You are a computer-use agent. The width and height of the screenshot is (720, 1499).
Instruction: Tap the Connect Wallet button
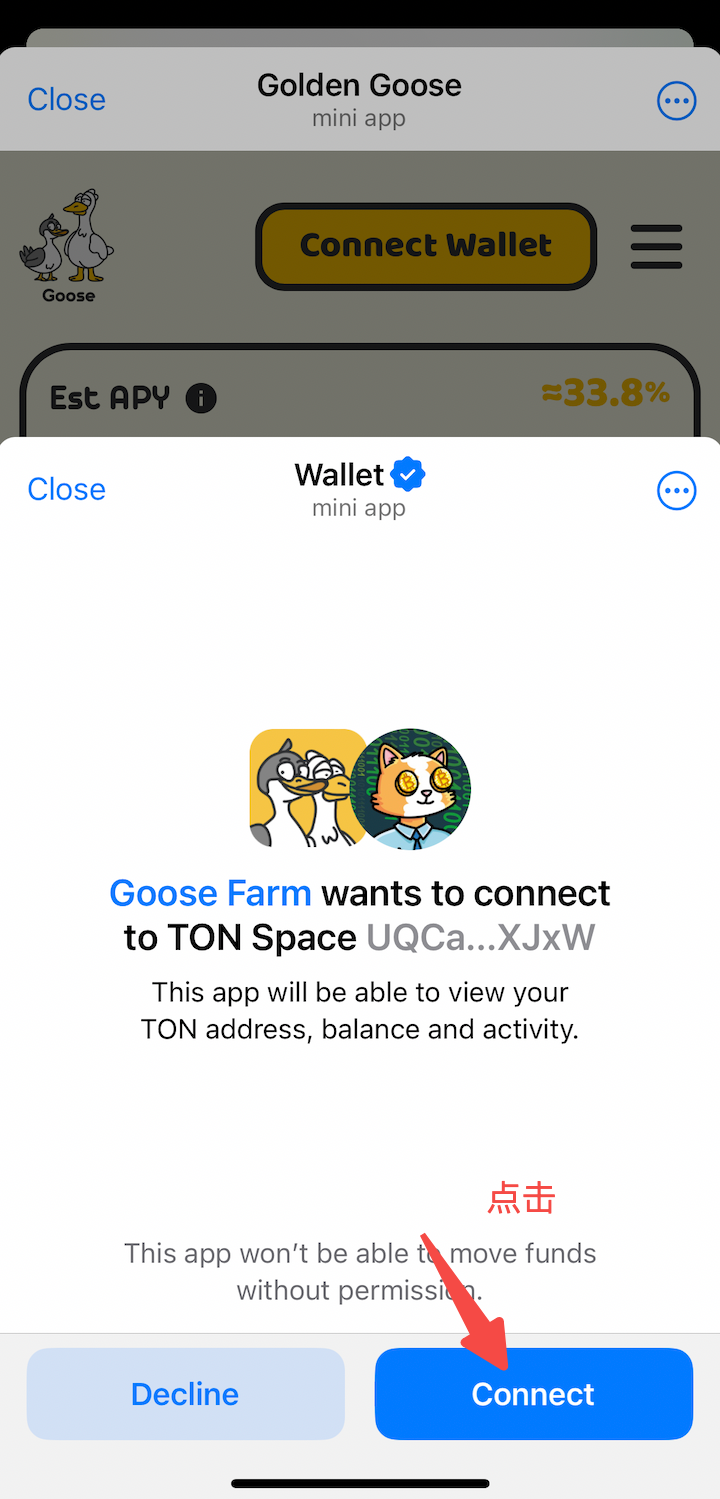426,246
